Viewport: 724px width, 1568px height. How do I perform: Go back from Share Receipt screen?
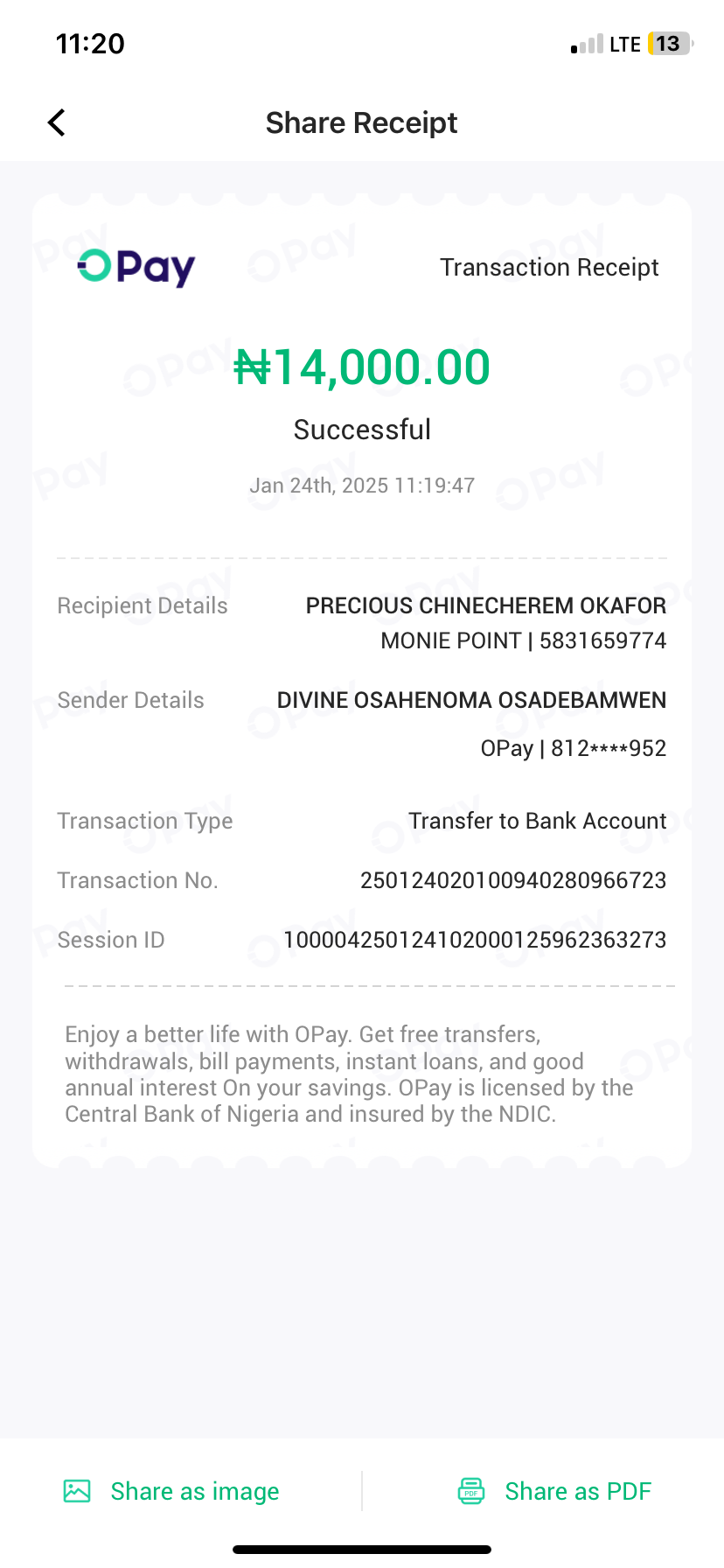[x=57, y=122]
